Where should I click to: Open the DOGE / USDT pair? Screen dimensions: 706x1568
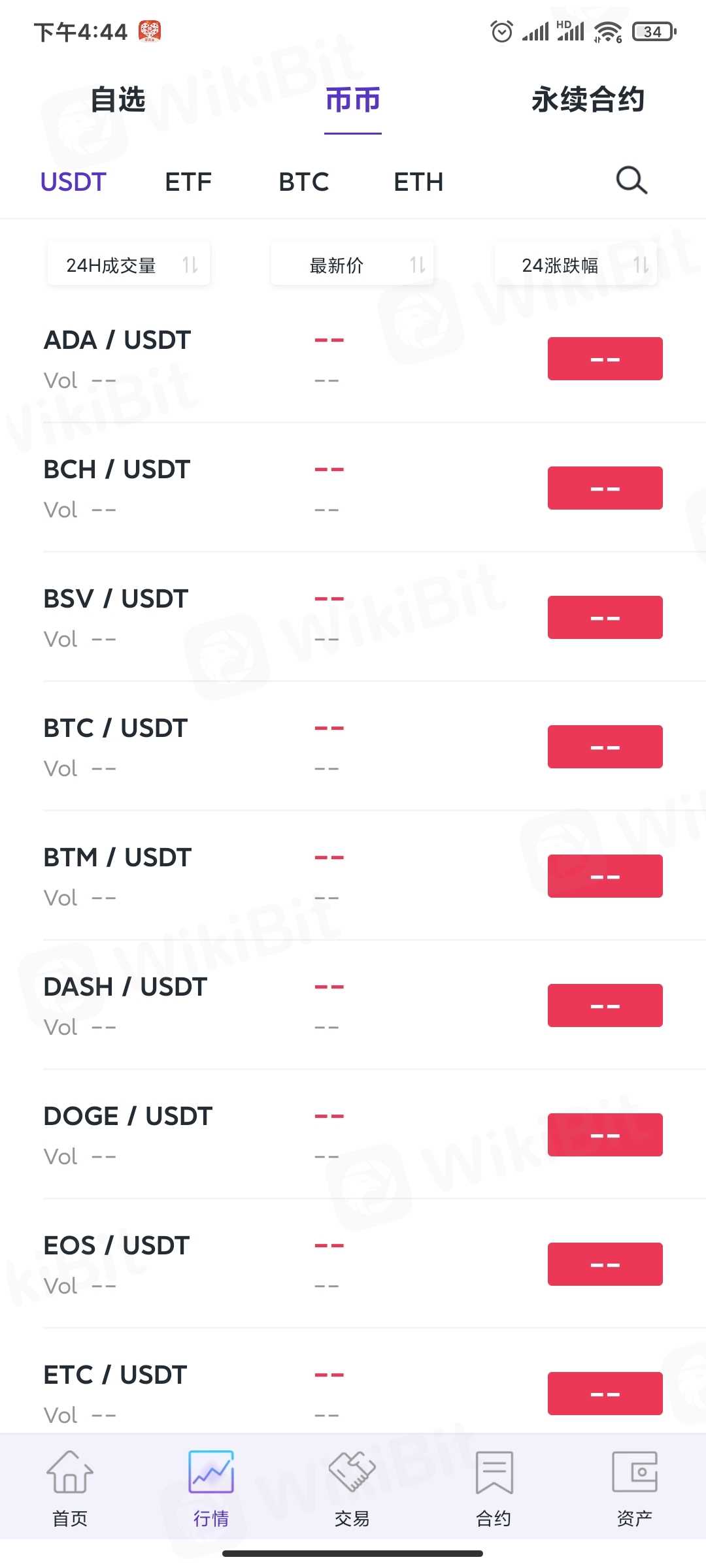point(128,1117)
